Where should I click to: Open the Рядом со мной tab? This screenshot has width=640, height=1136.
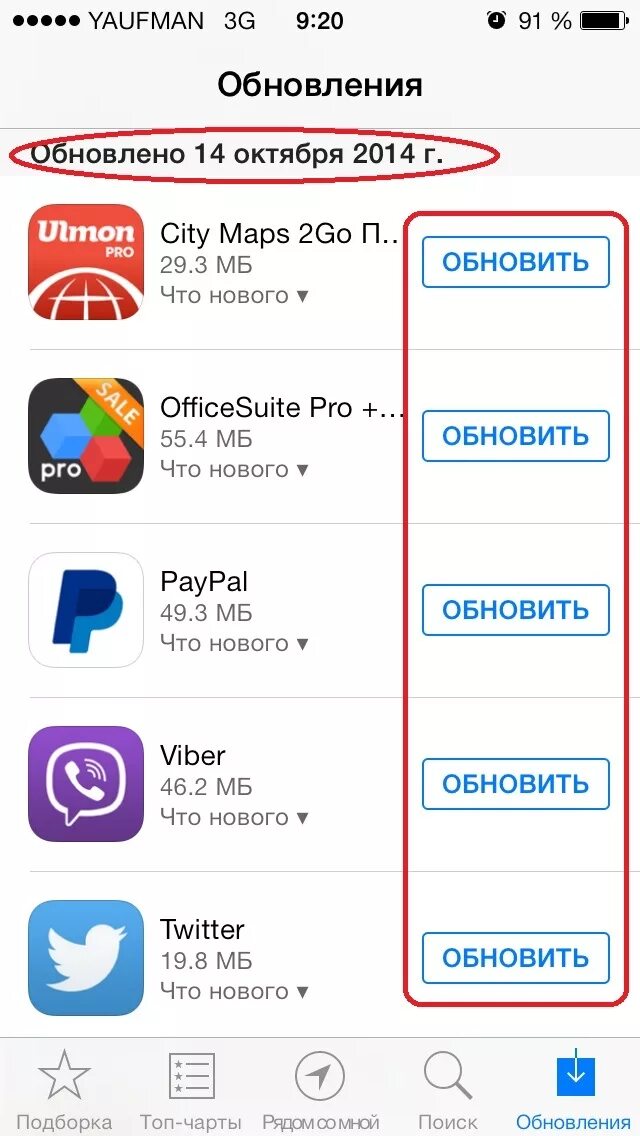coord(320,1088)
